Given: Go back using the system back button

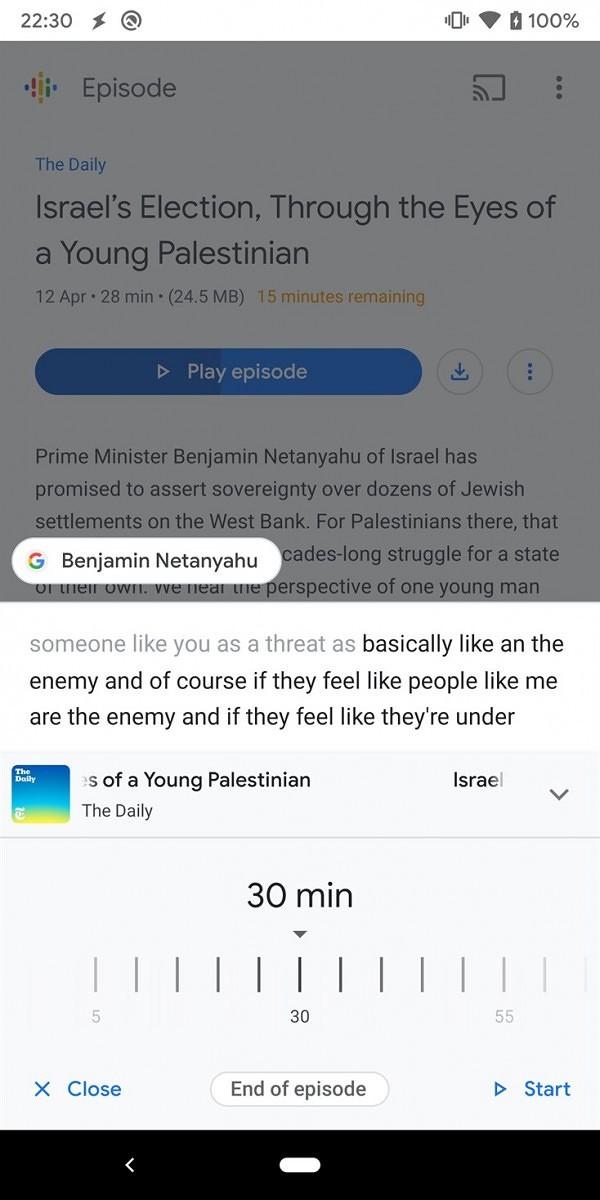Looking at the screenshot, I should point(129,1165).
